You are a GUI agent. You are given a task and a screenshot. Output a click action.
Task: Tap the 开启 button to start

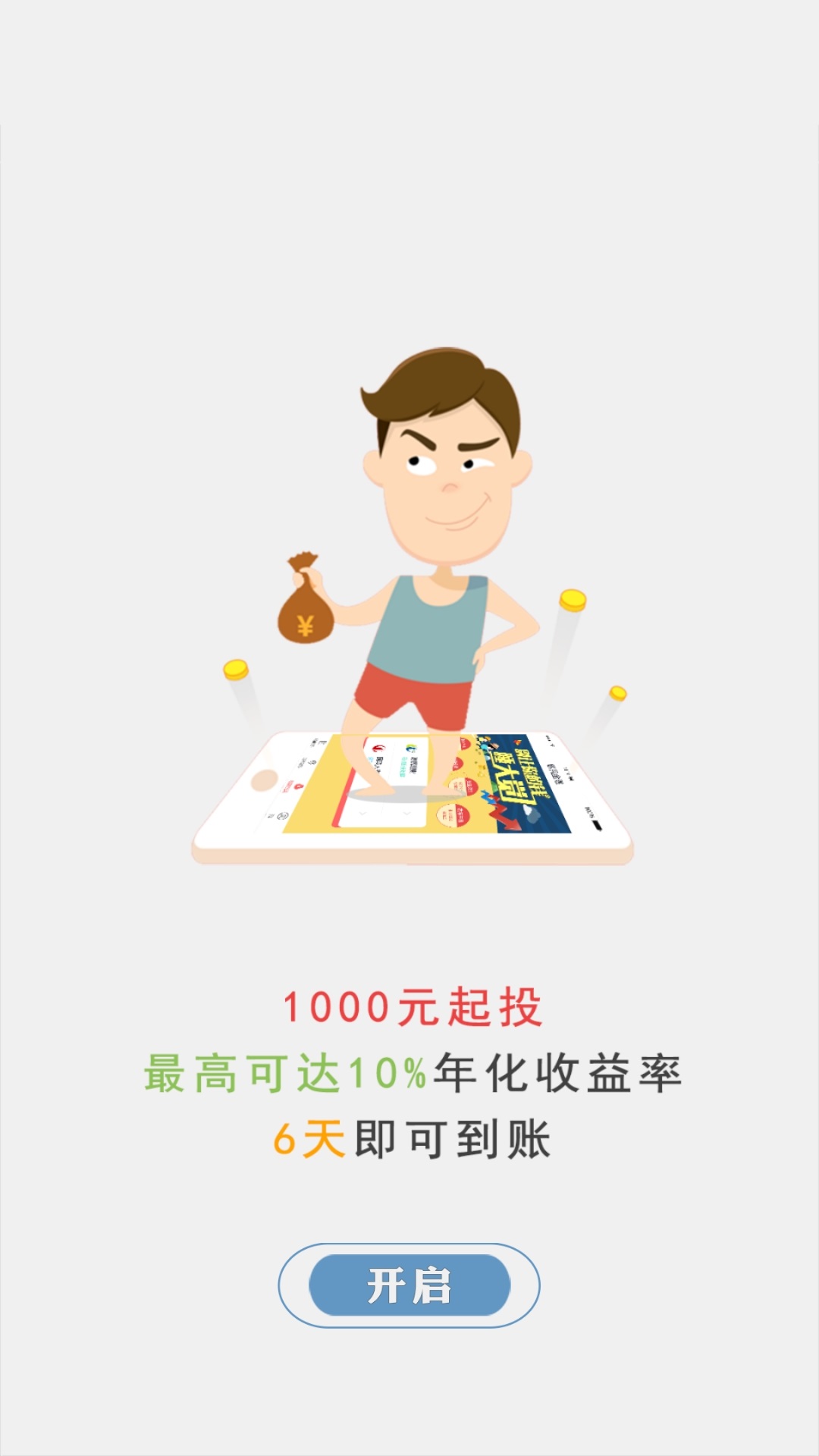[x=409, y=1285]
